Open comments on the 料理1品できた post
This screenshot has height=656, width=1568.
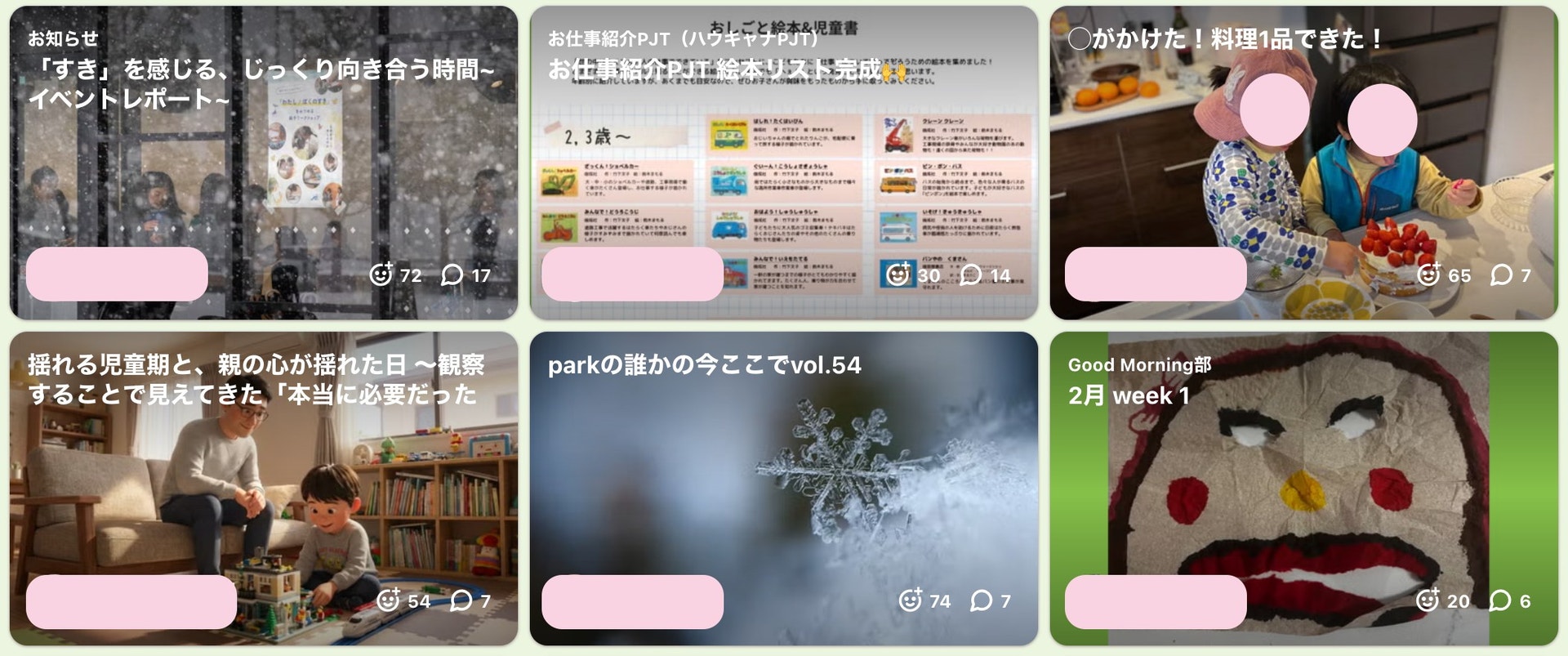pyautogui.click(x=1501, y=274)
